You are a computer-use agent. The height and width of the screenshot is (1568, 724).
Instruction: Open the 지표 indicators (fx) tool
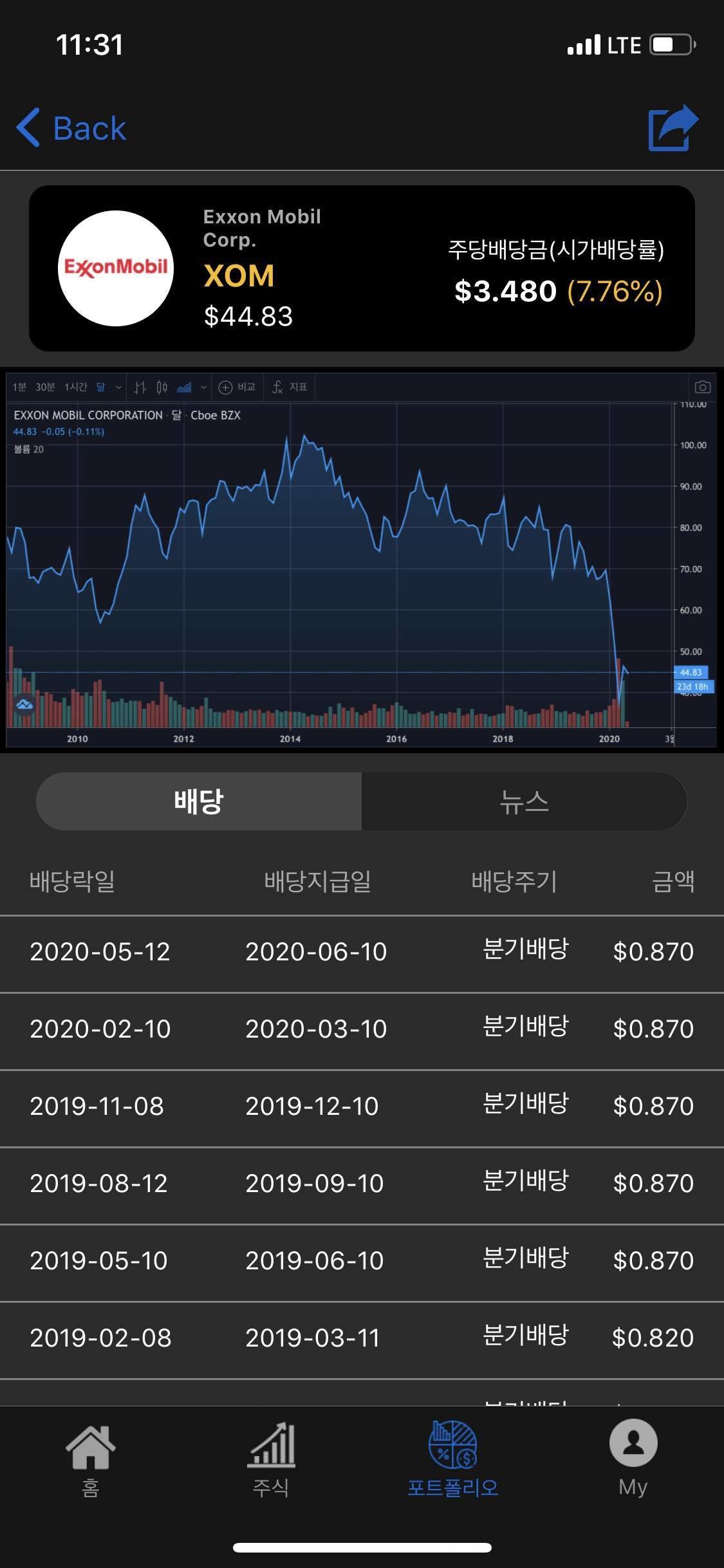point(288,387)
